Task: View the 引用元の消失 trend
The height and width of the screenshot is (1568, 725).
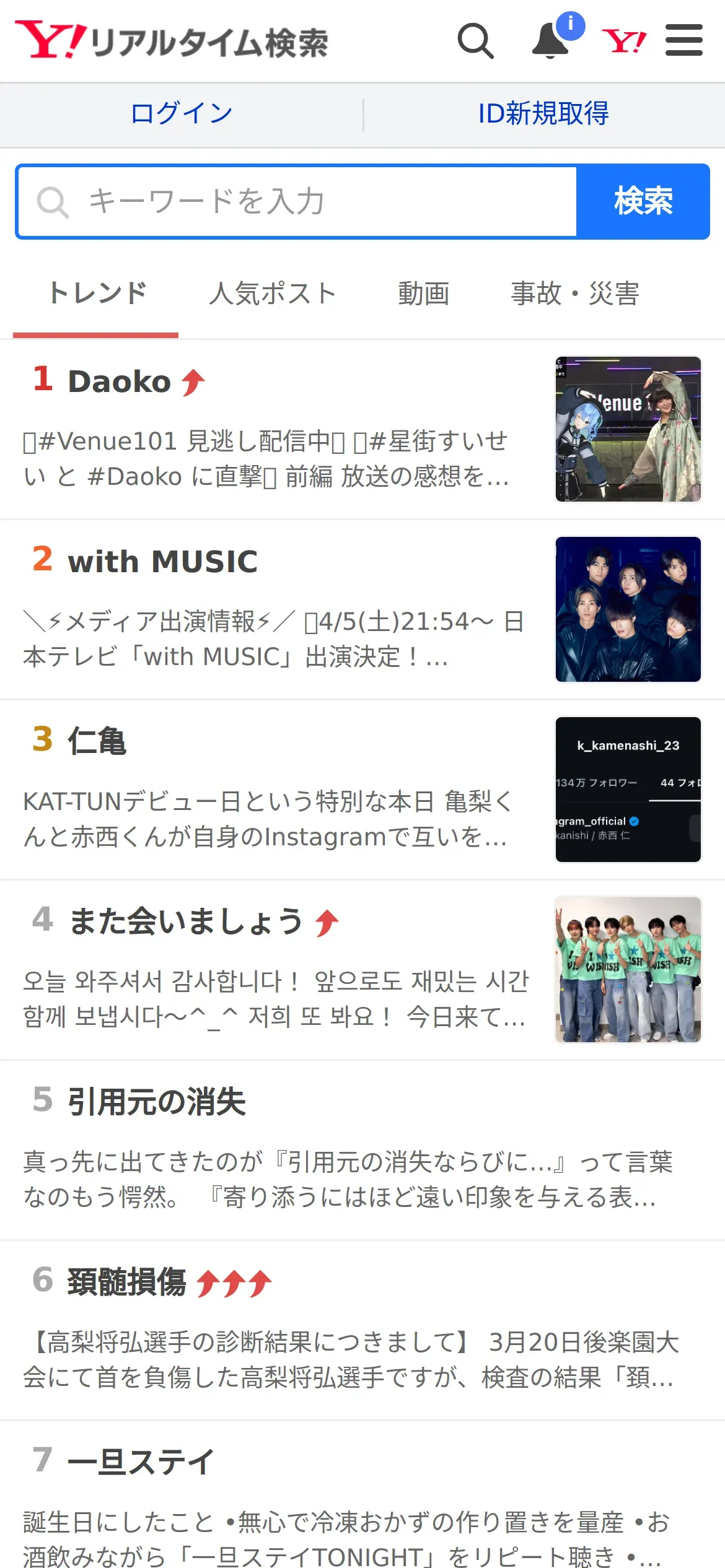Action: point(362,1150)
